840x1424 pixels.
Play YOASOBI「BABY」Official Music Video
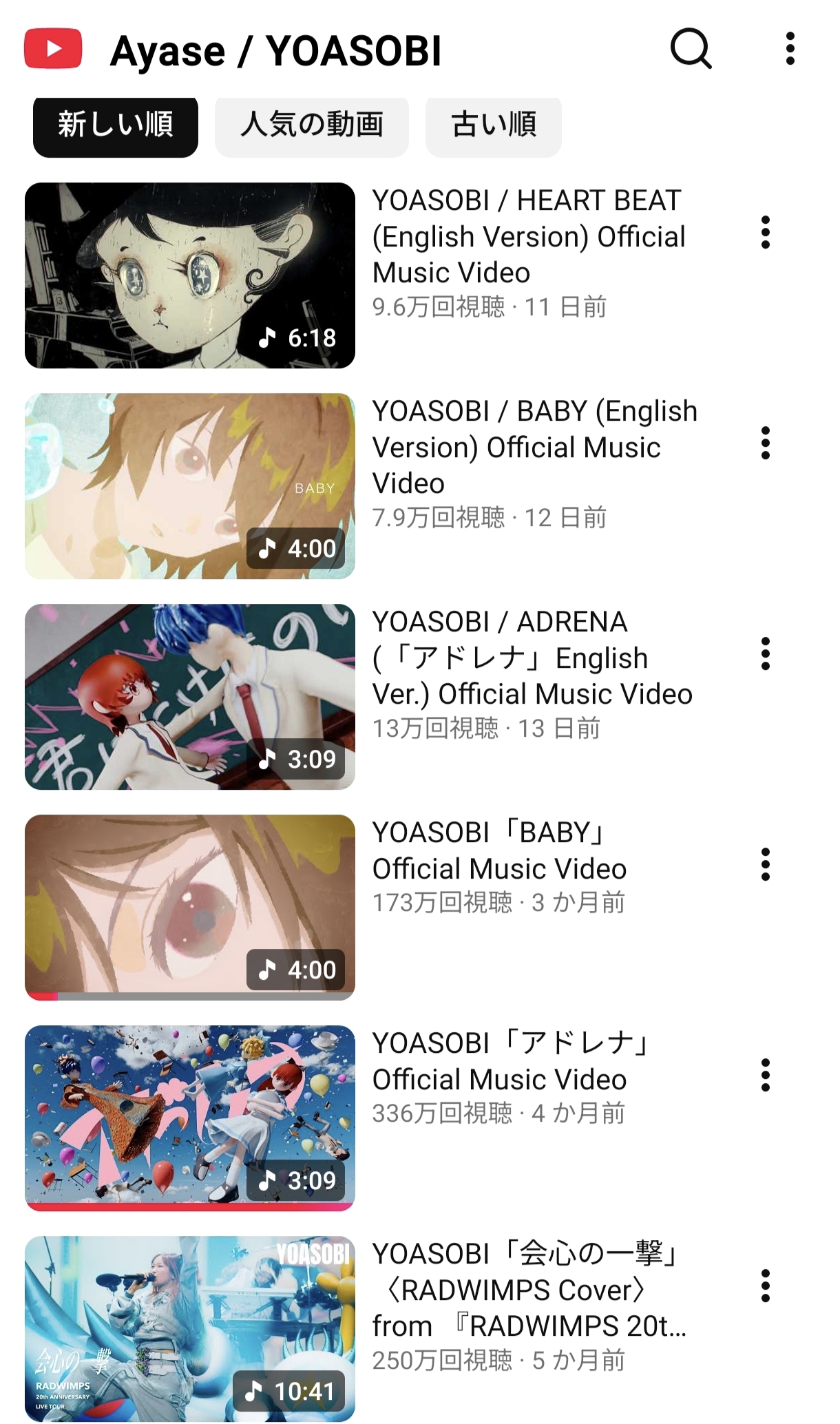tap(190, 908)
